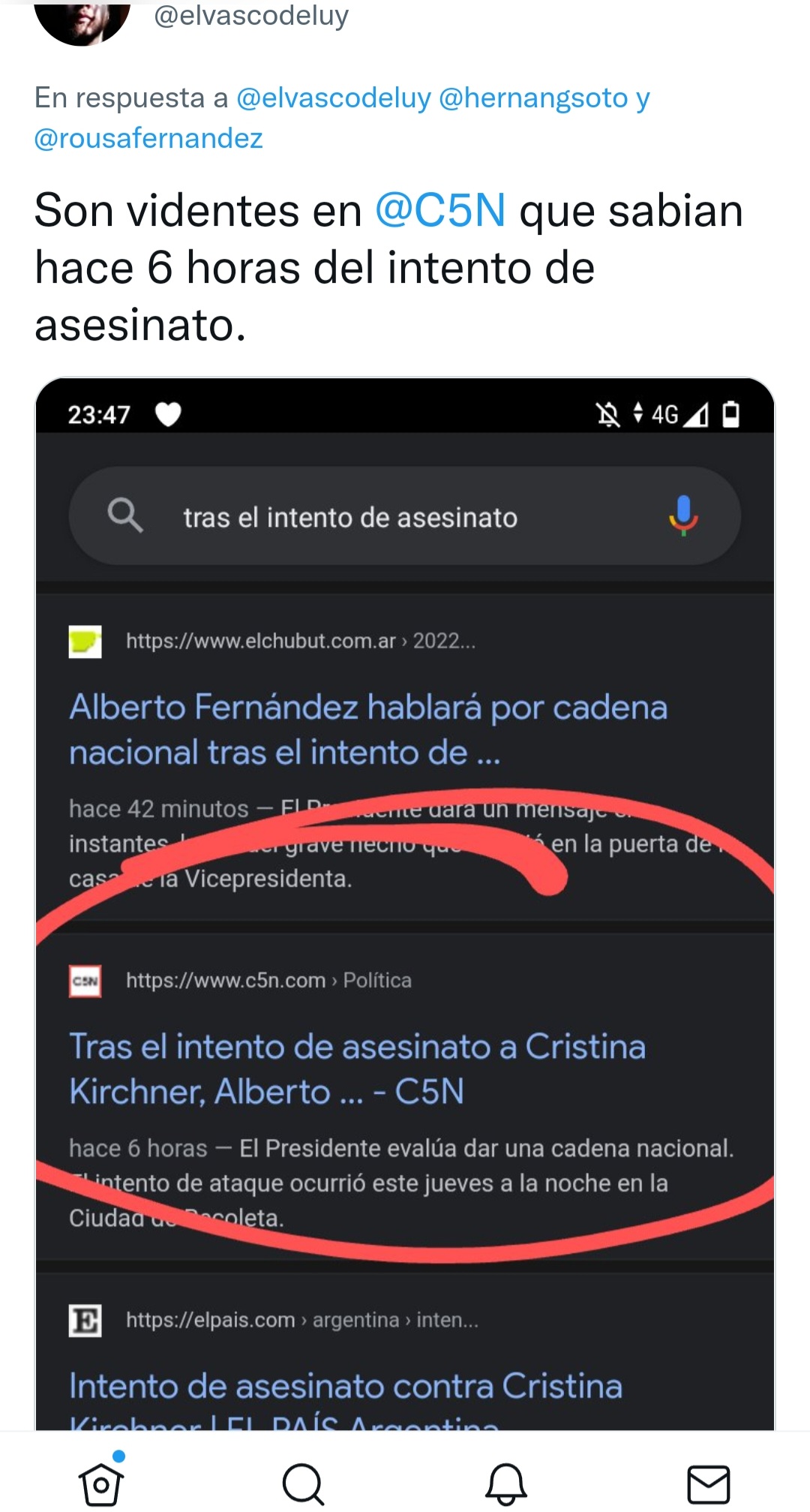Open the author's profile picture
Image resolution: width=810 pixels, height=1512 pixels.
point(82,19)
